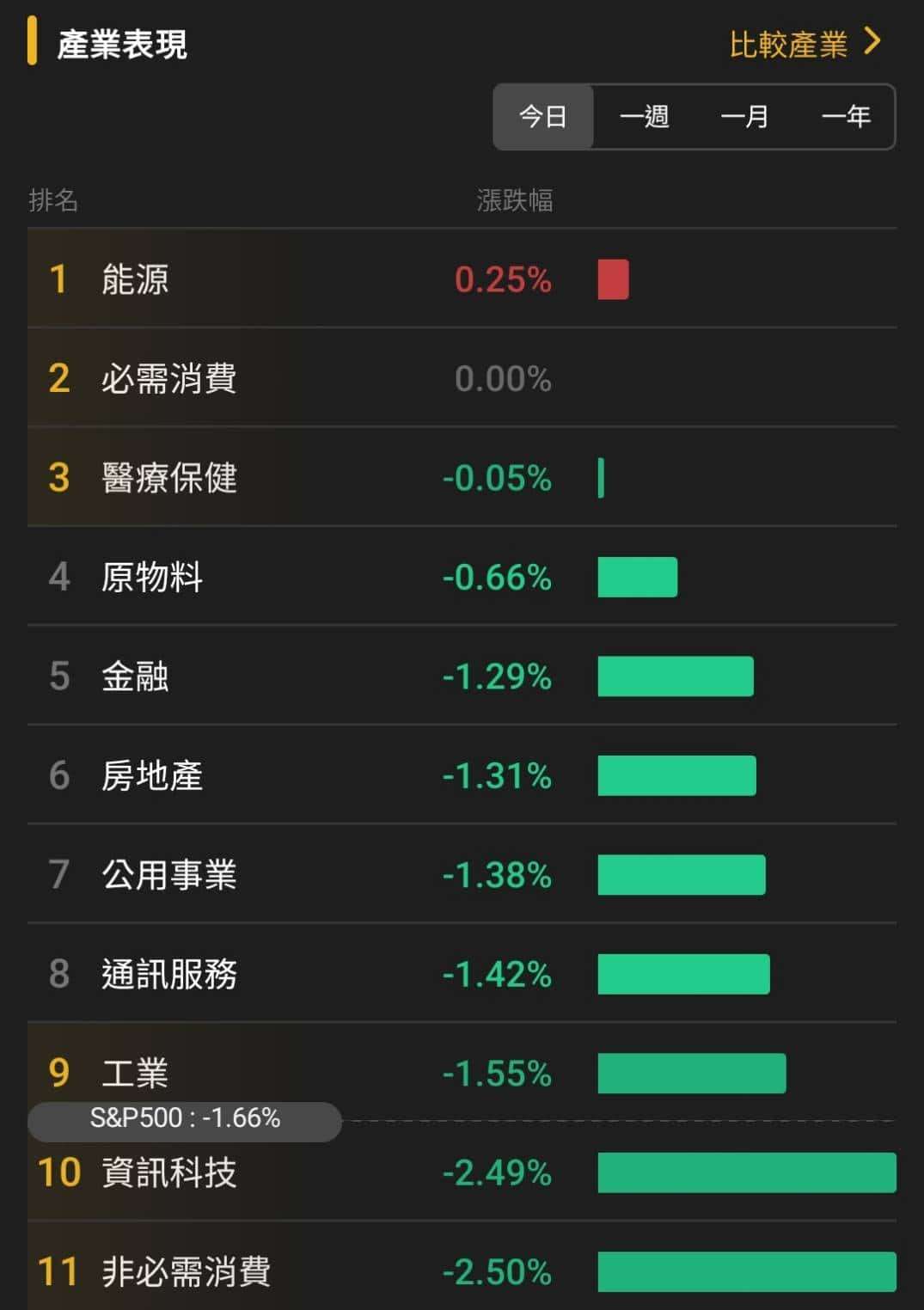Click the yellow accent bar beside 產業表現

coord(34,42)
